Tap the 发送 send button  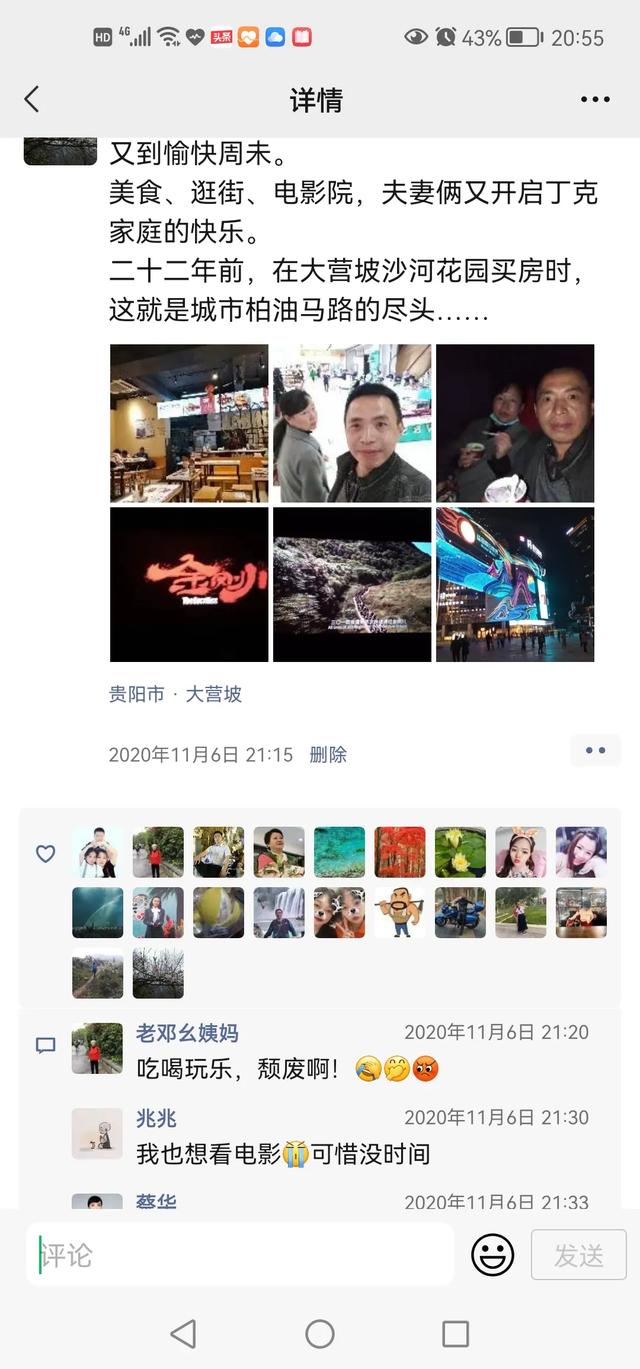[x=579, y=1255]
